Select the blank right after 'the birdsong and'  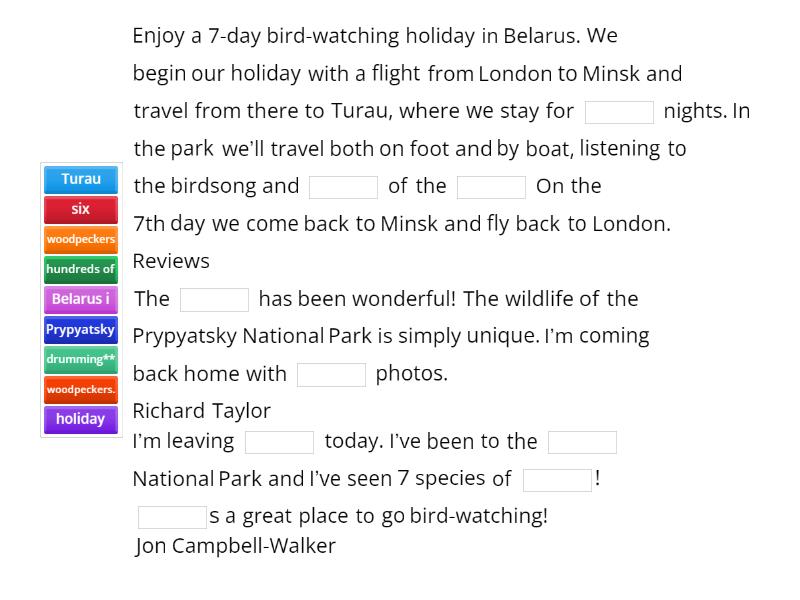[x=343, y=187]
